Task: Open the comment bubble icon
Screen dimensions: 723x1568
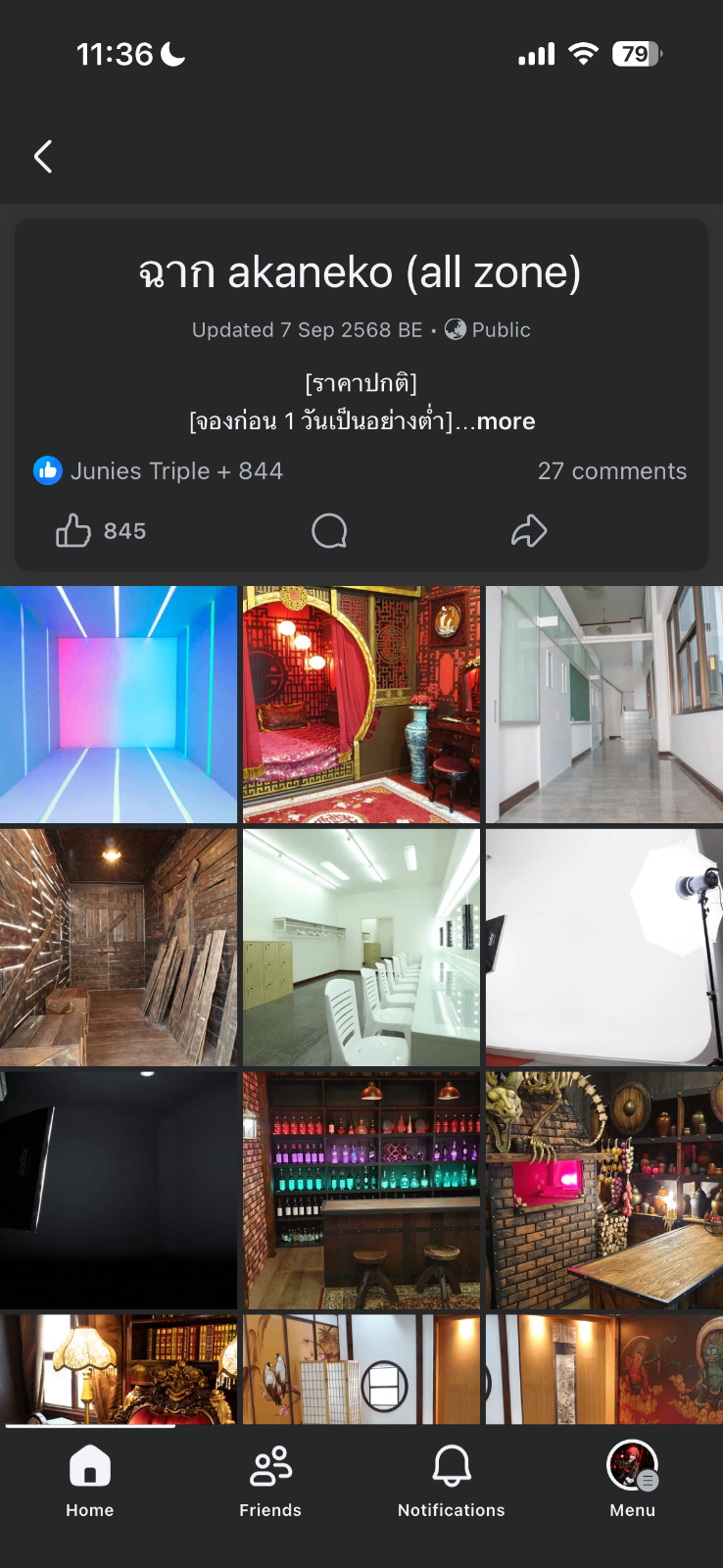Action: click(329, 531)
